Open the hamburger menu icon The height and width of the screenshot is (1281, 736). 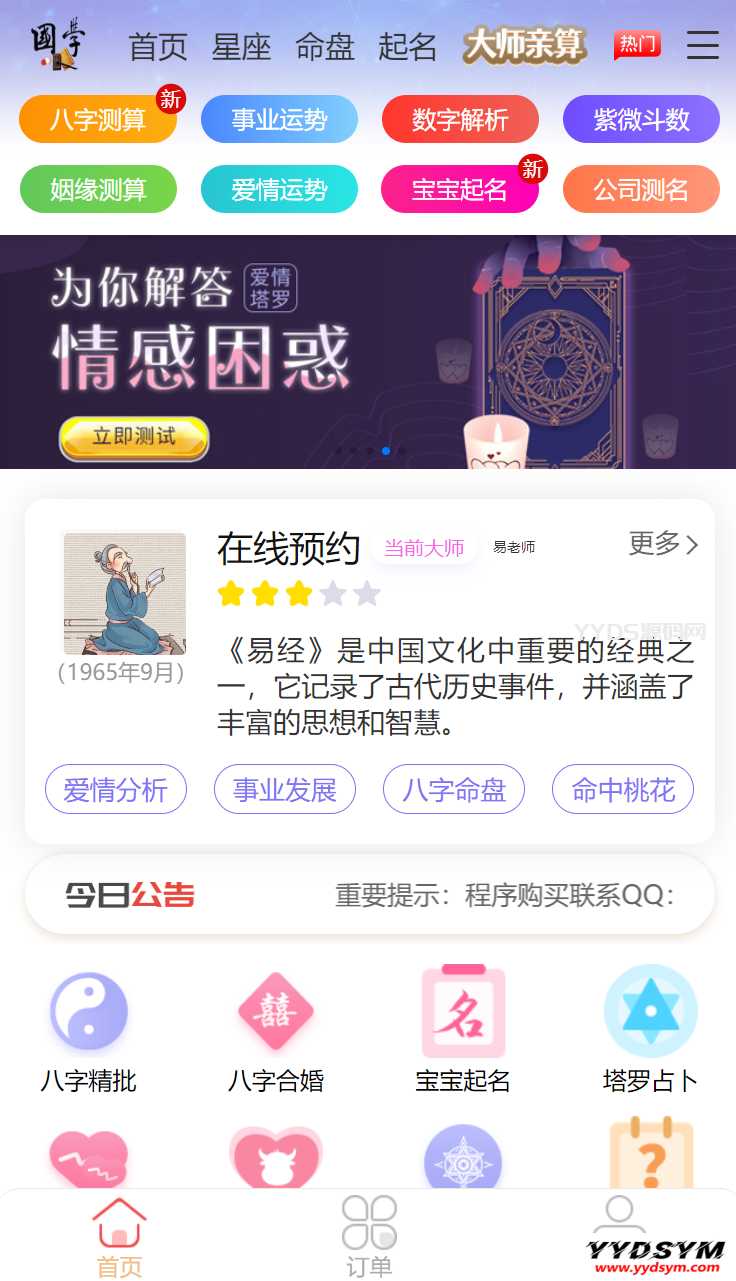702,46
